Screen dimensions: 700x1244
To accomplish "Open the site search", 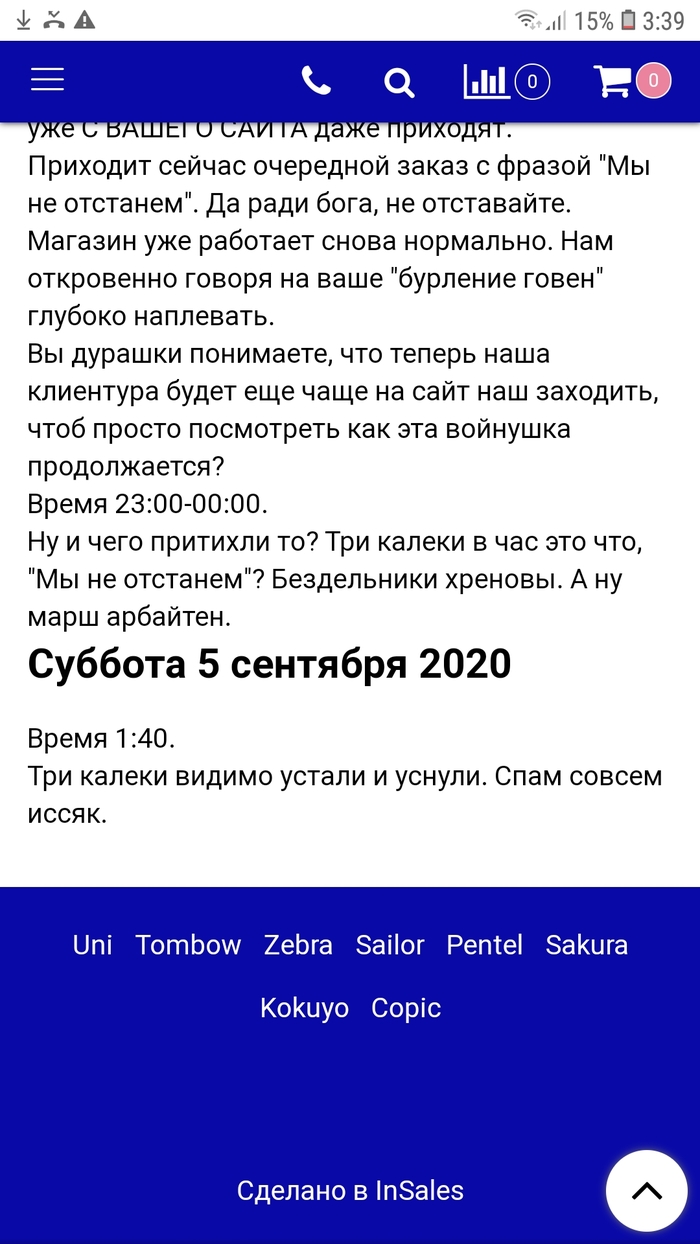I will click(399, 83).
